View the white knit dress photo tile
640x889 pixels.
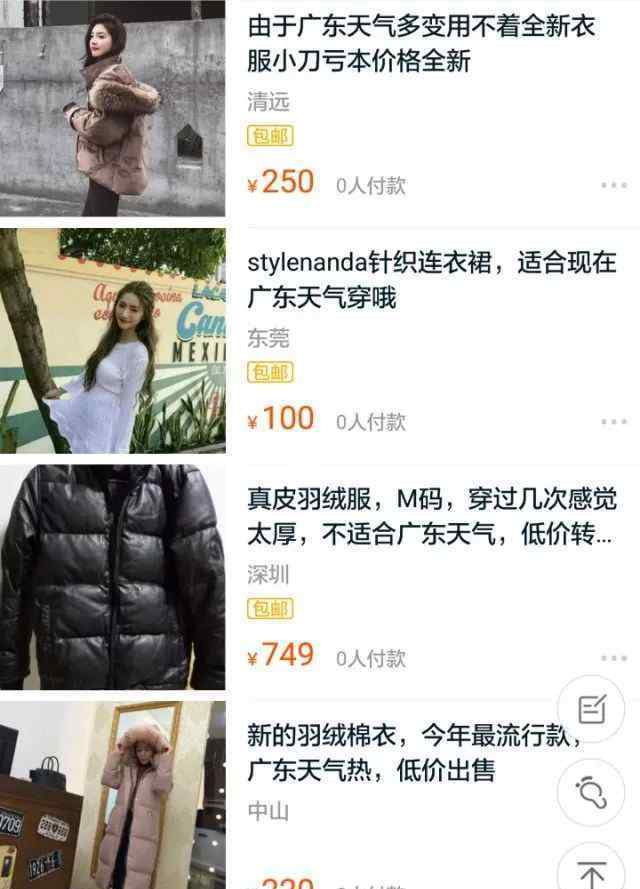click(112, 341)
